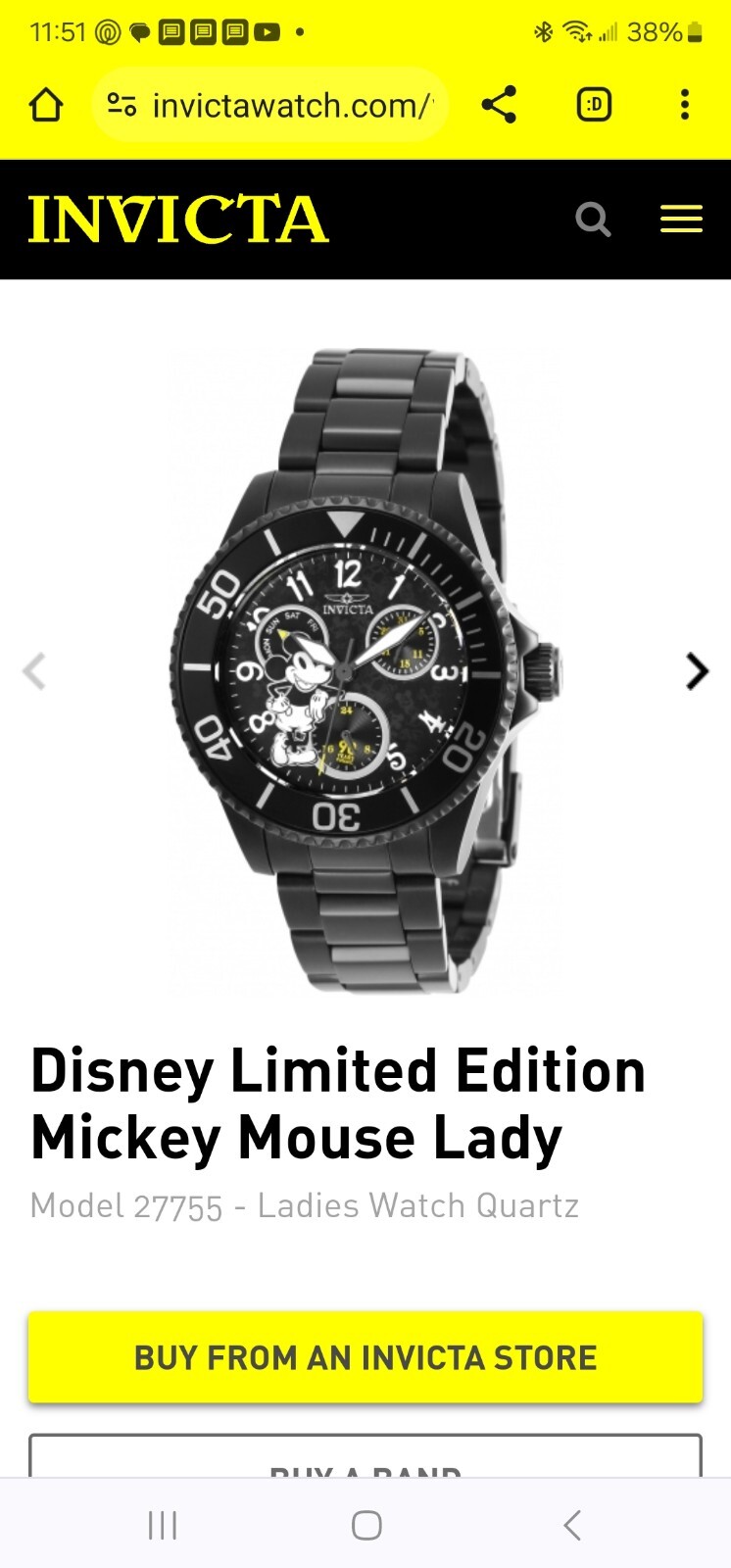Open the browser tab switcher
Image resolution: width=731 pixels, height=1568 pixels.
coord(594,105)
